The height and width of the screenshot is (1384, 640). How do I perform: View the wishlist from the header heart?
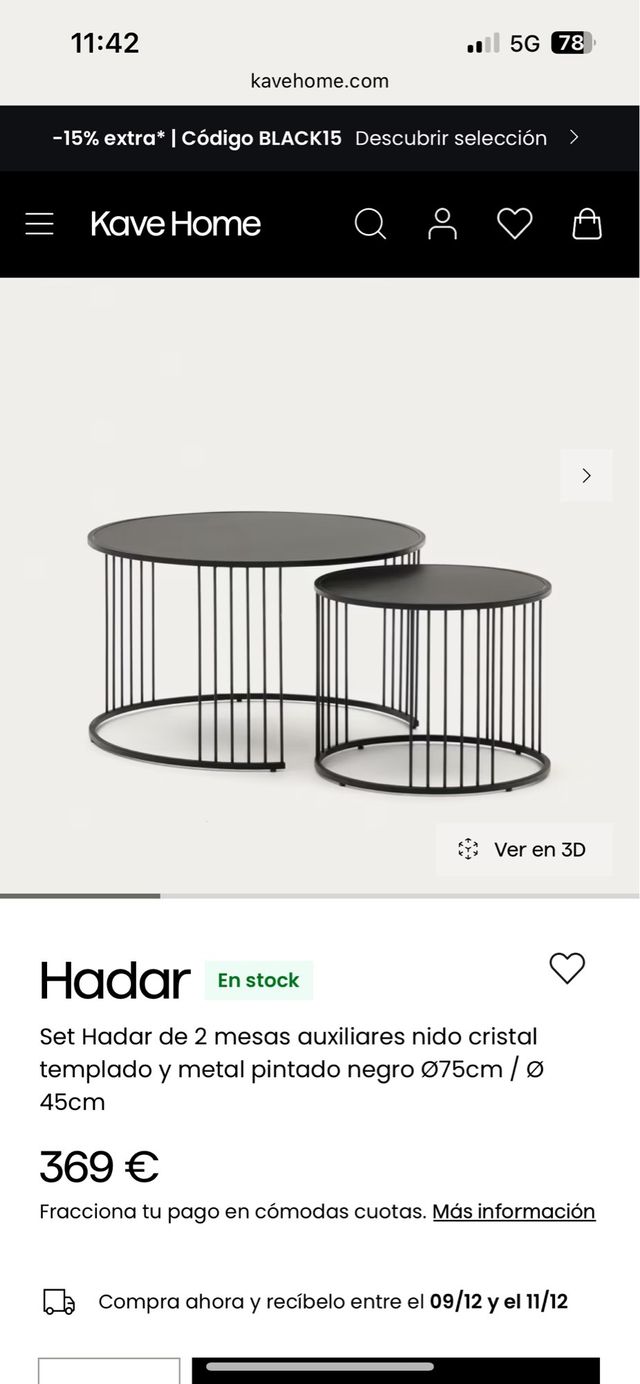515,224
